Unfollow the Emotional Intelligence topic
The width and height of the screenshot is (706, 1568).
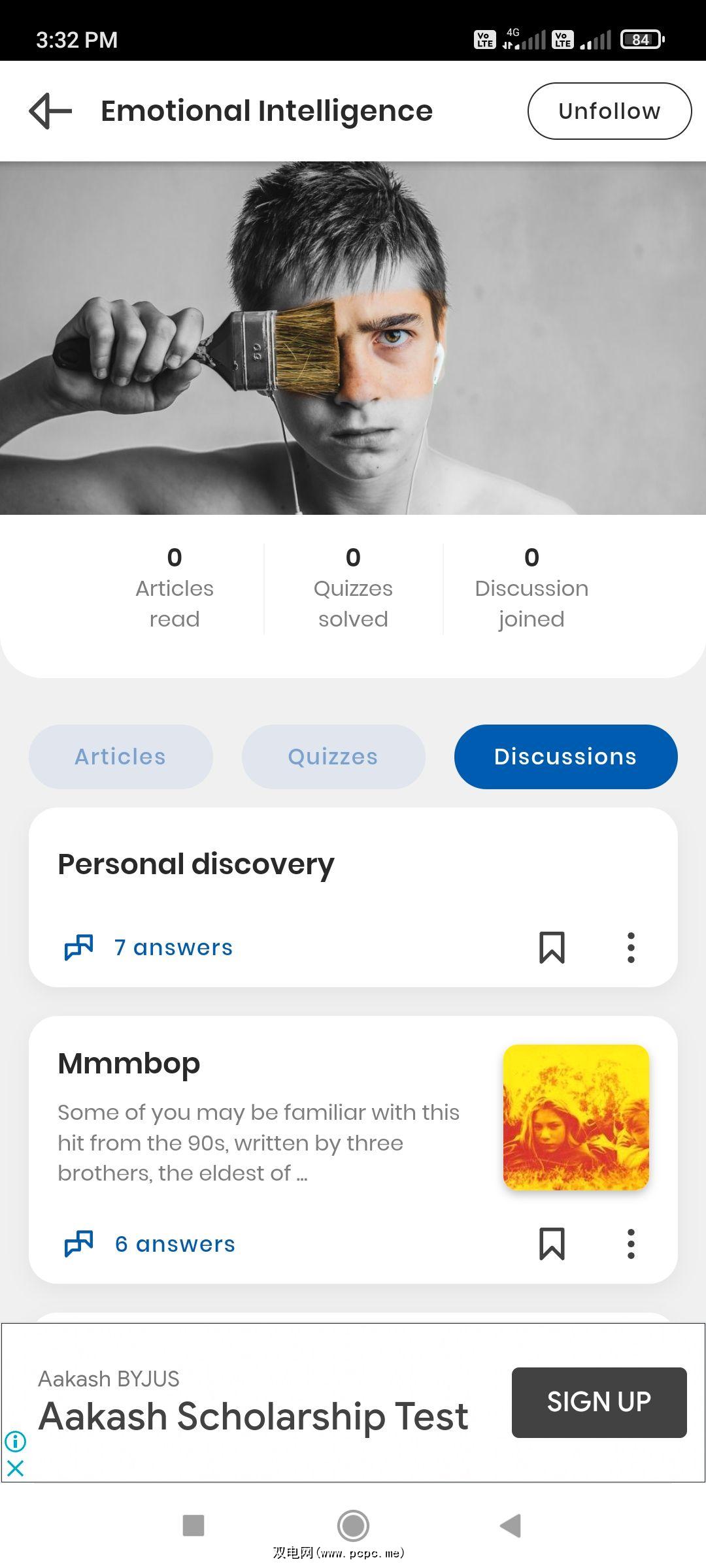click(609, 111)
